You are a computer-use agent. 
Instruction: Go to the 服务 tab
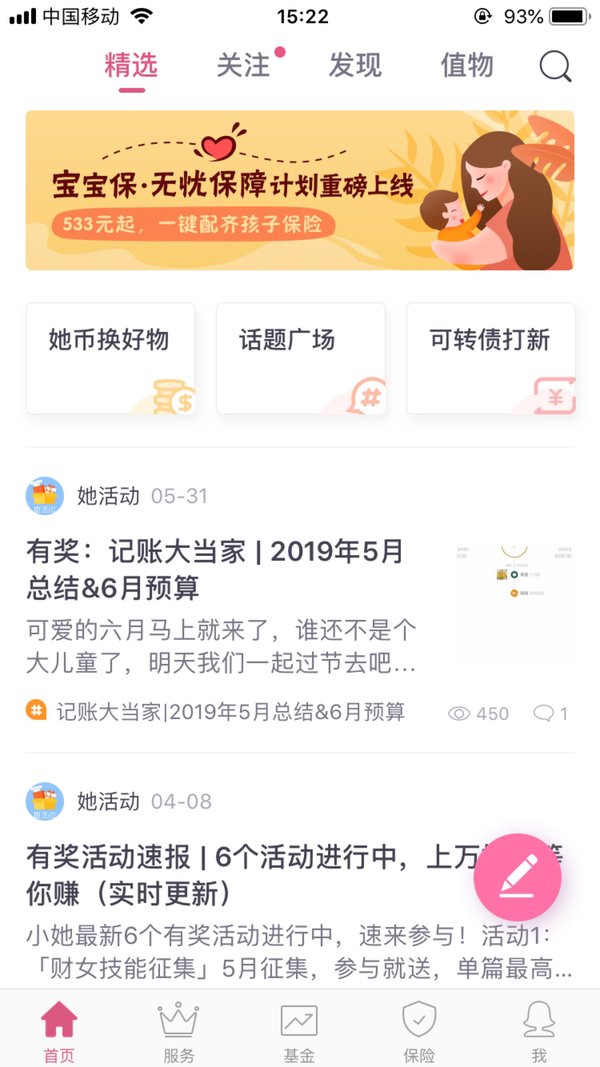(179, 1032)
